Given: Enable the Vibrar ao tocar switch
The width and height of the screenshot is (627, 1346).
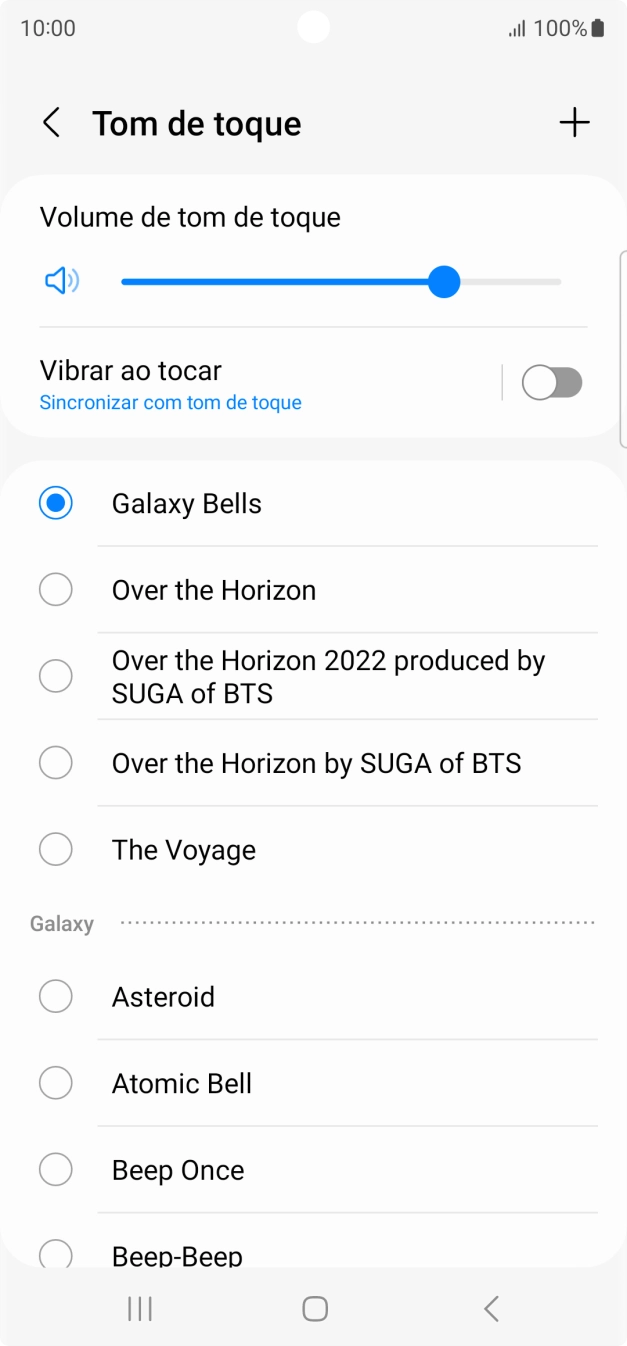Looking at the screenshot, I should [552, 383].
